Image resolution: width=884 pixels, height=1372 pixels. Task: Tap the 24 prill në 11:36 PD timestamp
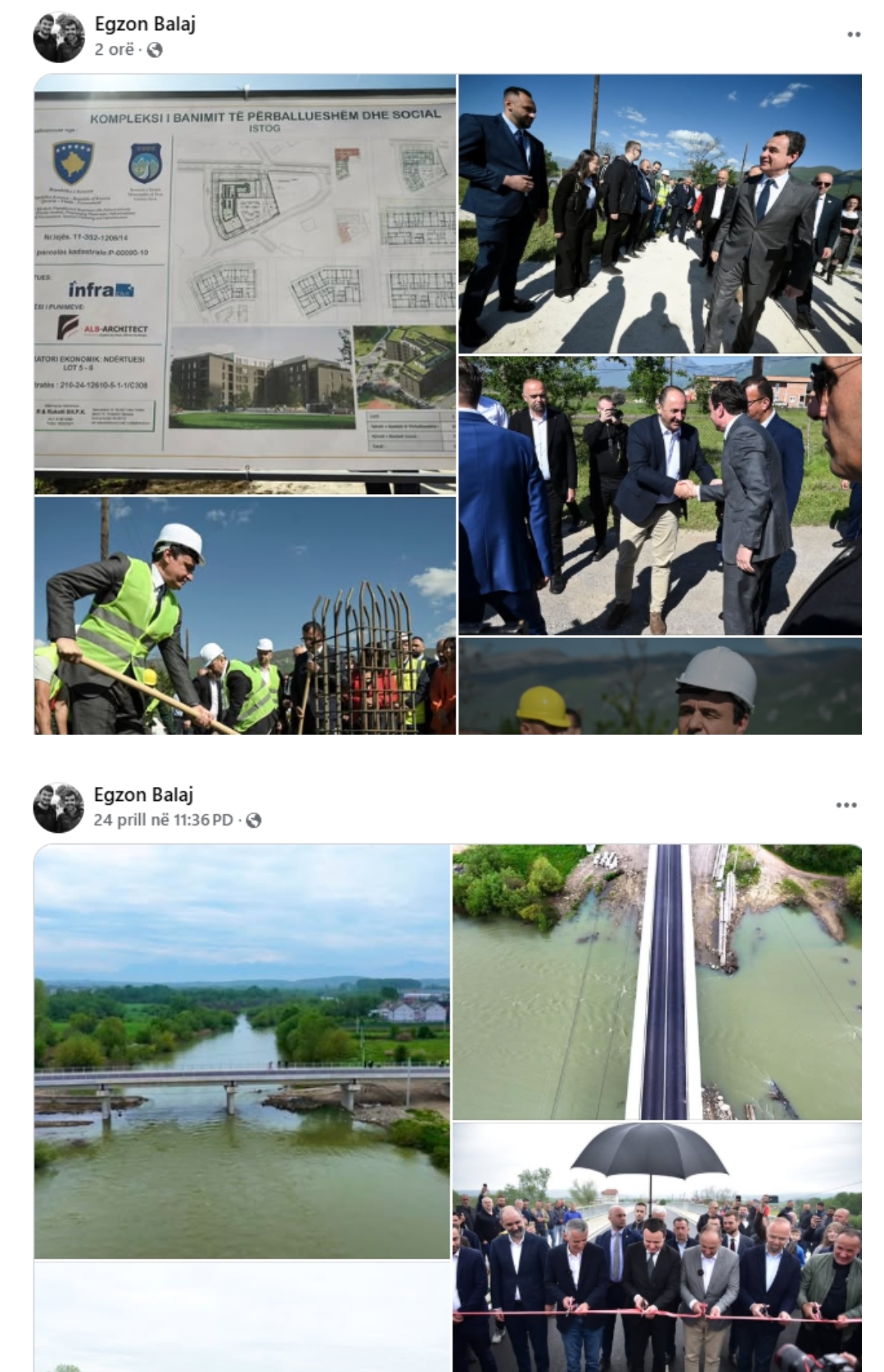coord(163,820)
